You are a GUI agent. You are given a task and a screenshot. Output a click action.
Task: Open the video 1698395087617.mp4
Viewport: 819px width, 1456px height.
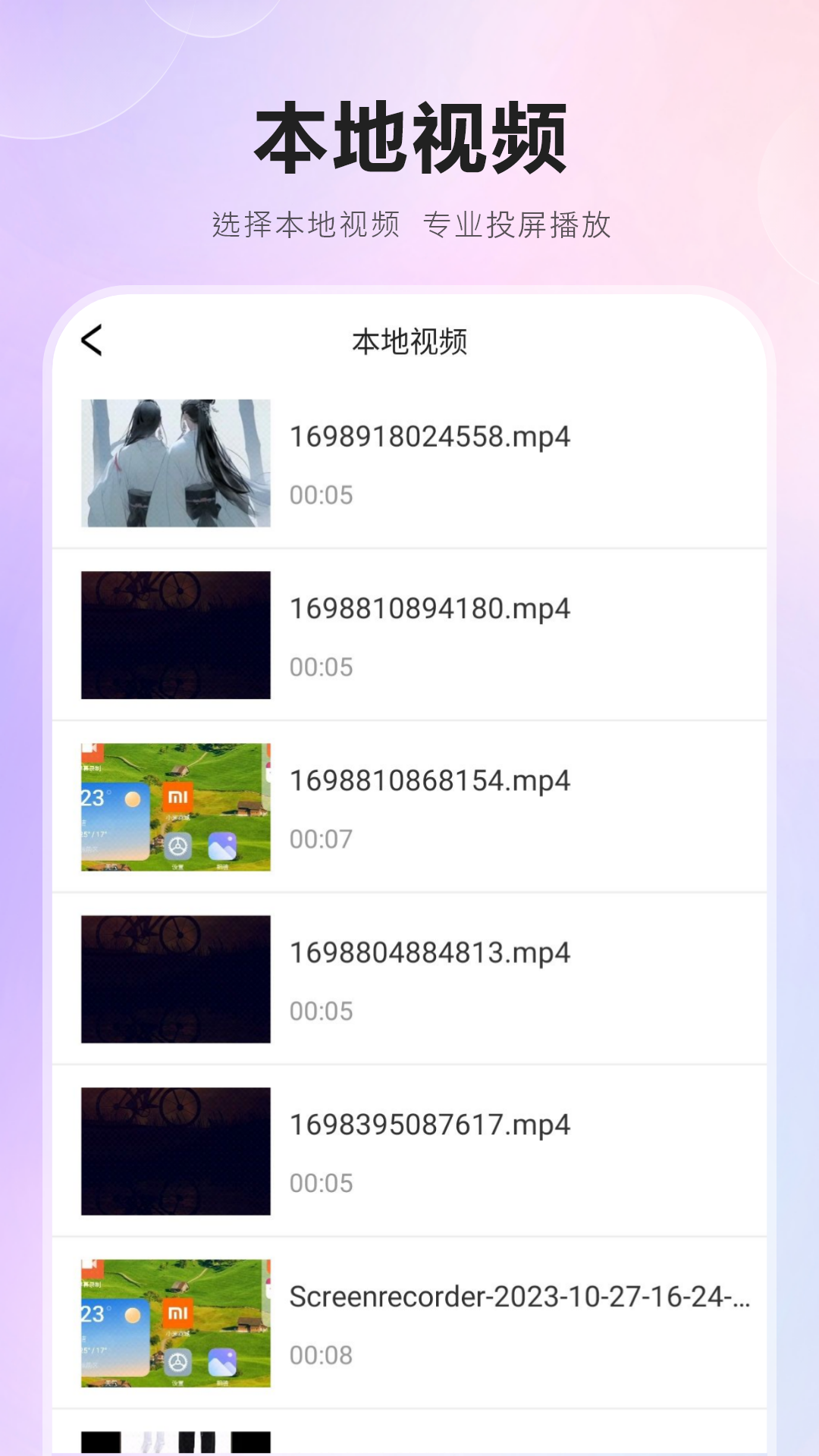pyautogui.click(x=432, y=1126)
